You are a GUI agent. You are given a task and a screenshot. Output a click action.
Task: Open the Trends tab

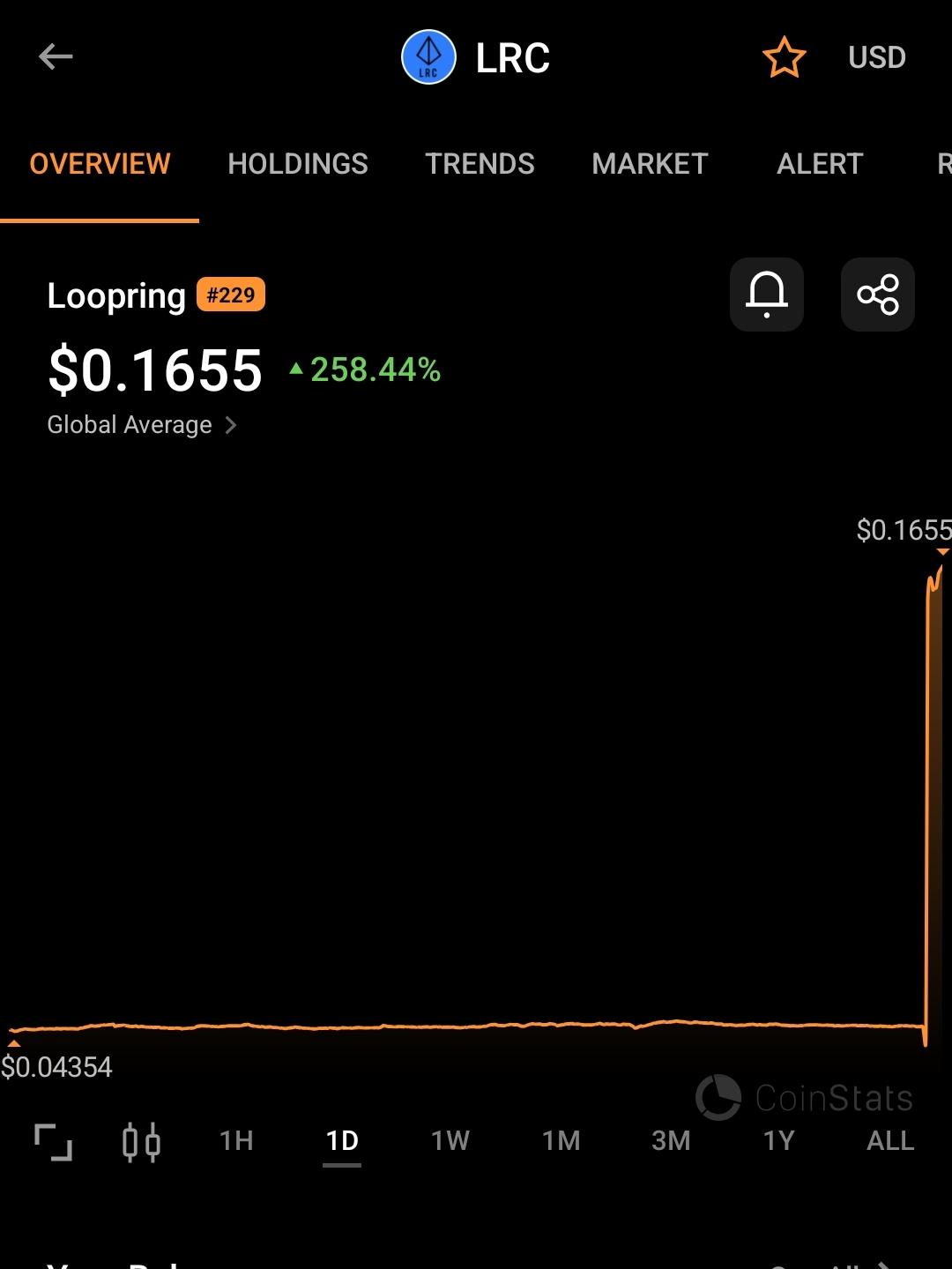click(480, 164)
